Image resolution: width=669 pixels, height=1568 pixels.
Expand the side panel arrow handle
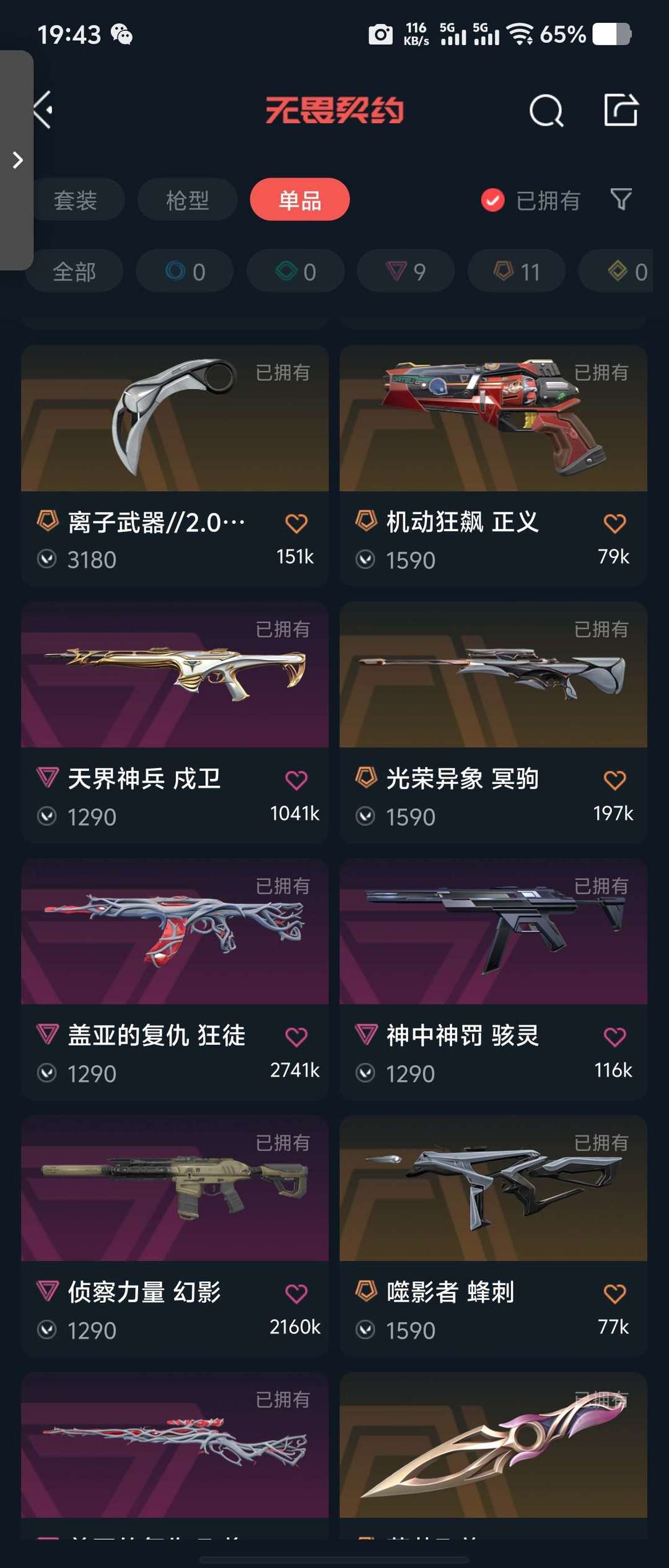(17, 160)
